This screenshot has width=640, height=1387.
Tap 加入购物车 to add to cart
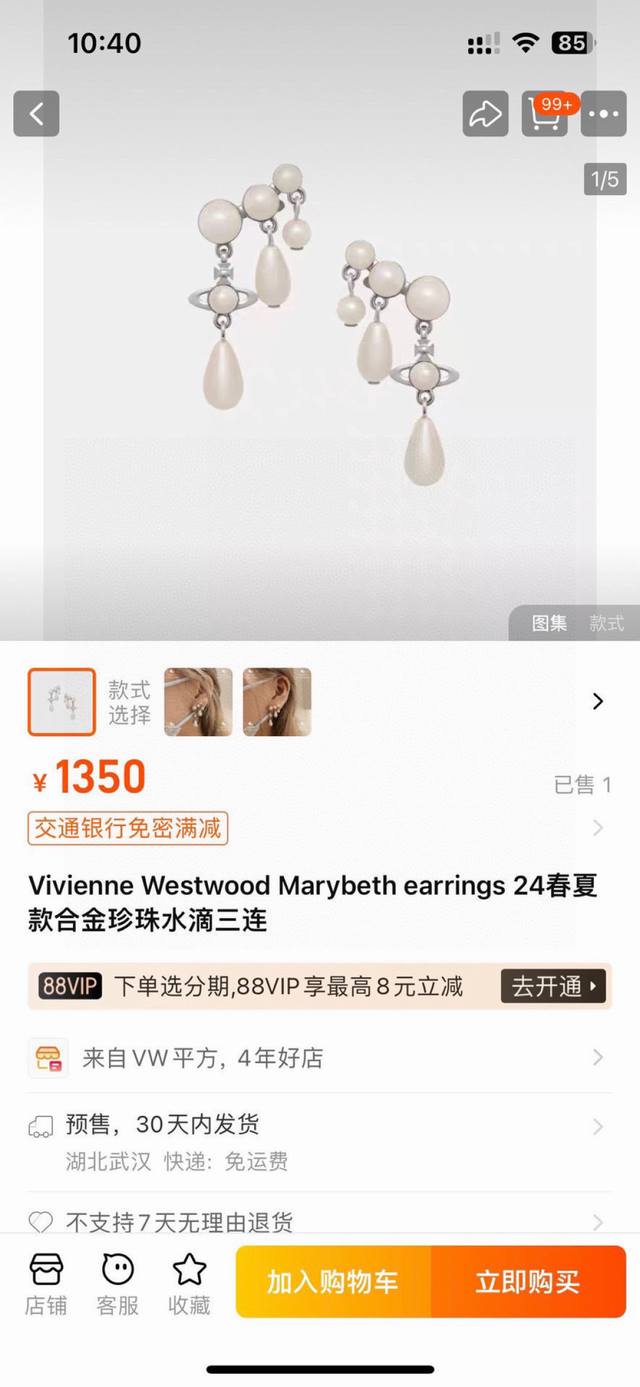tap(333, 1282)
